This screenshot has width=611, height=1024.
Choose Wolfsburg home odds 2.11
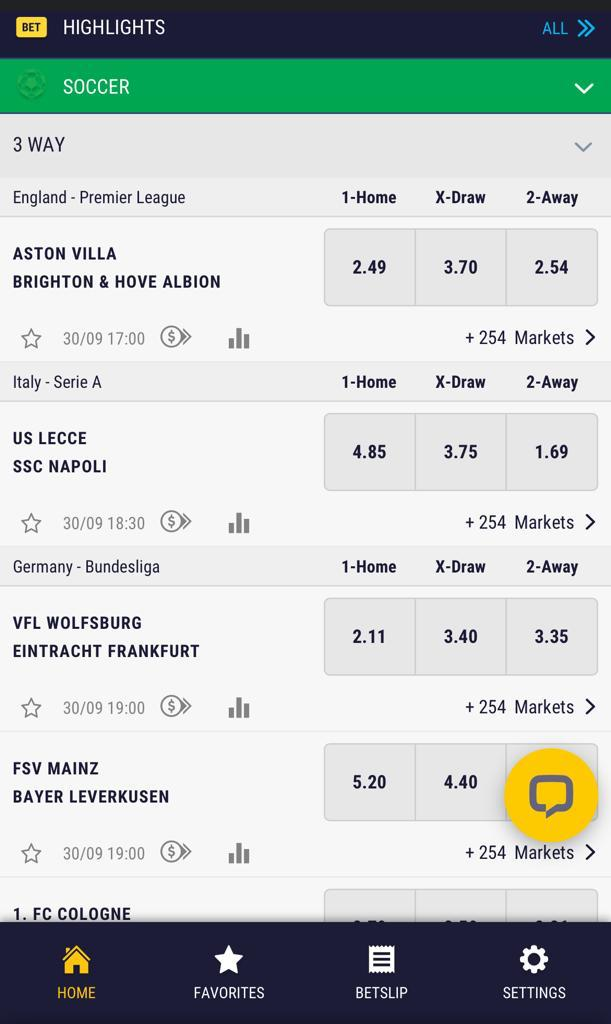point(369,637)
